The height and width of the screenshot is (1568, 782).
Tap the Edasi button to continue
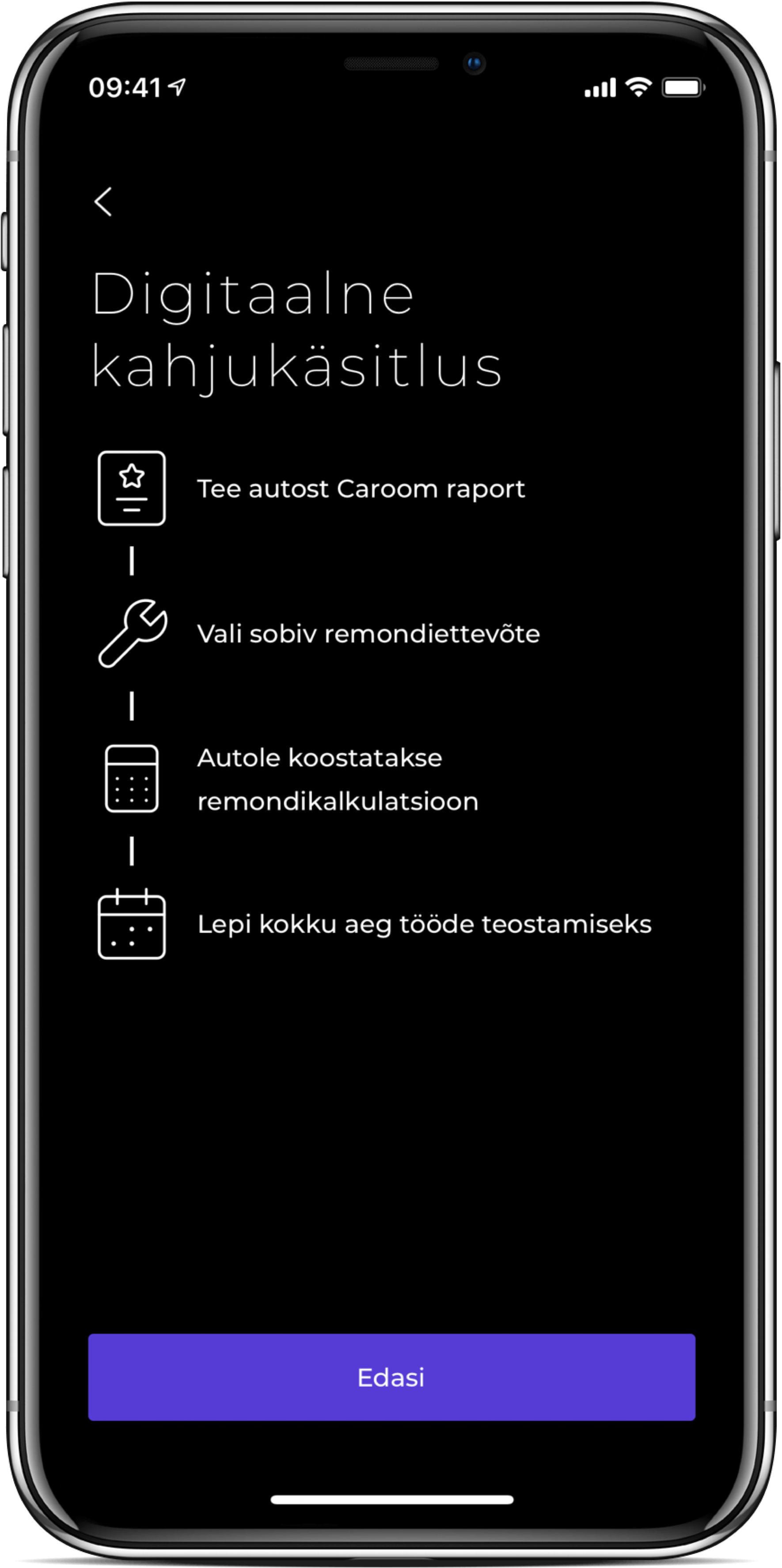[391, 1377]
